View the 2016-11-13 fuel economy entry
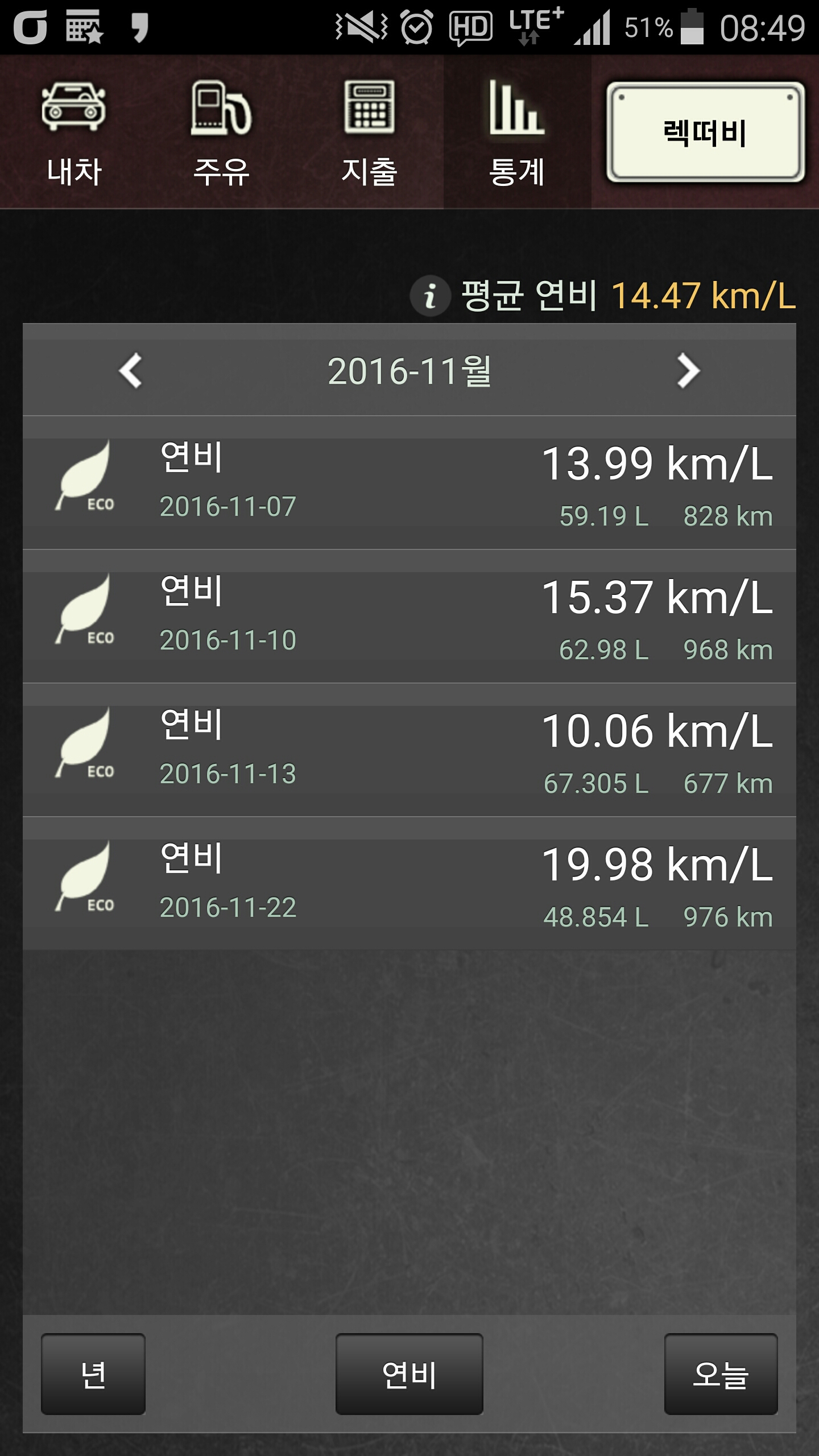Screen dimensions: 819x1456 [x=409, y=751]
